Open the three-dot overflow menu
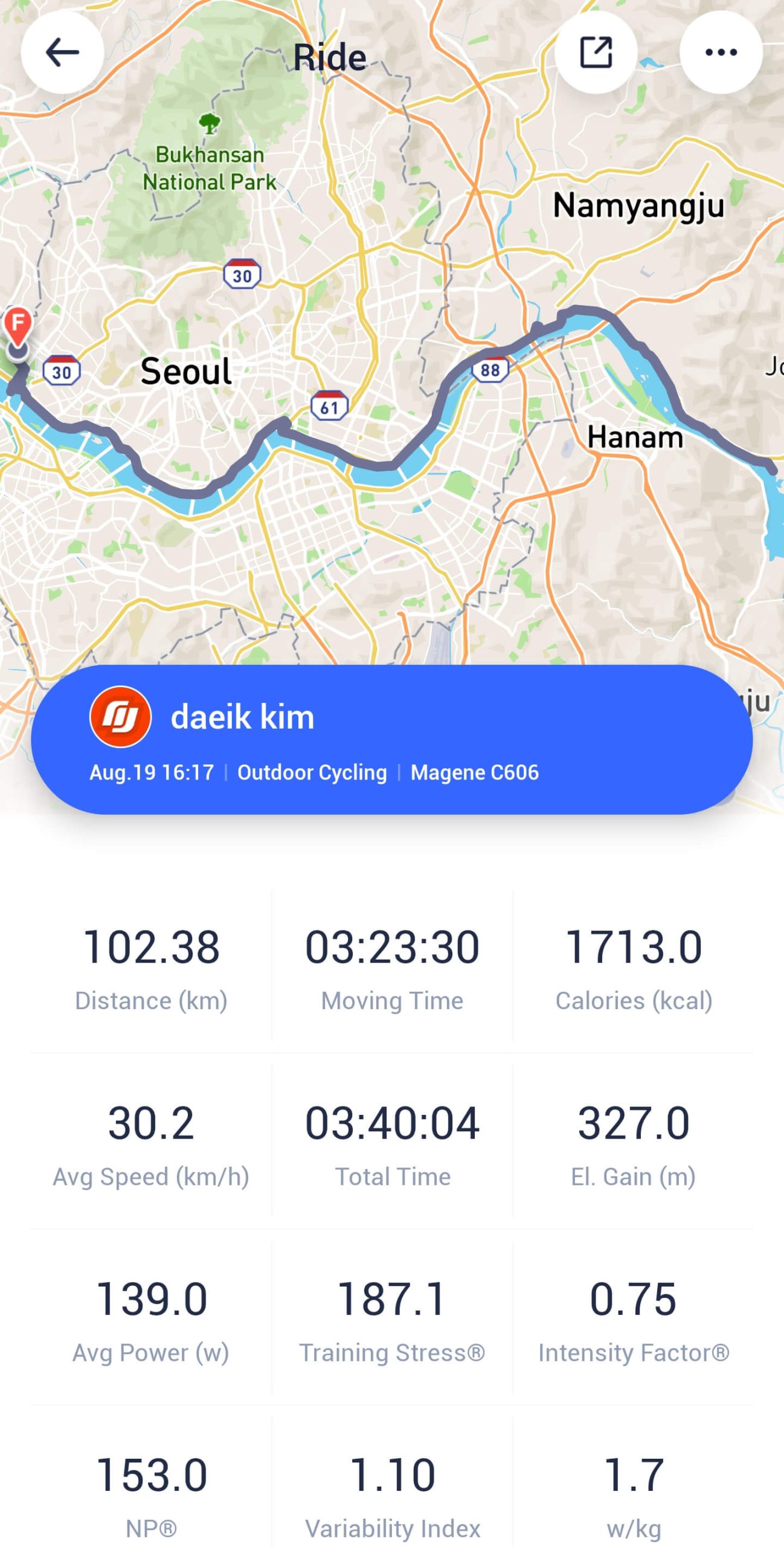The height and width of the screenshot is (1547, 784). coord(721,52)
